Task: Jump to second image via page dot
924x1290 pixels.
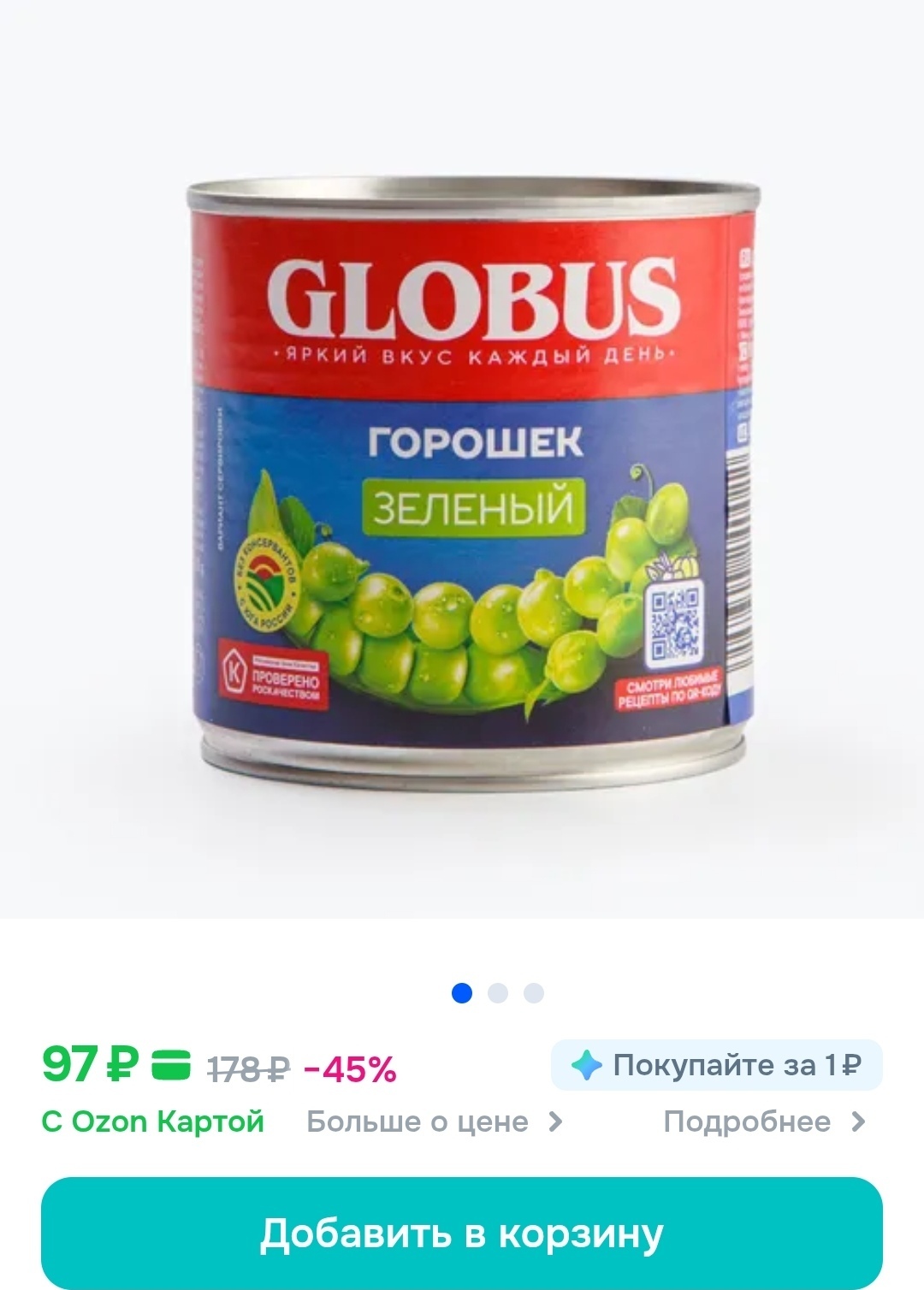Action: point(498,993)
